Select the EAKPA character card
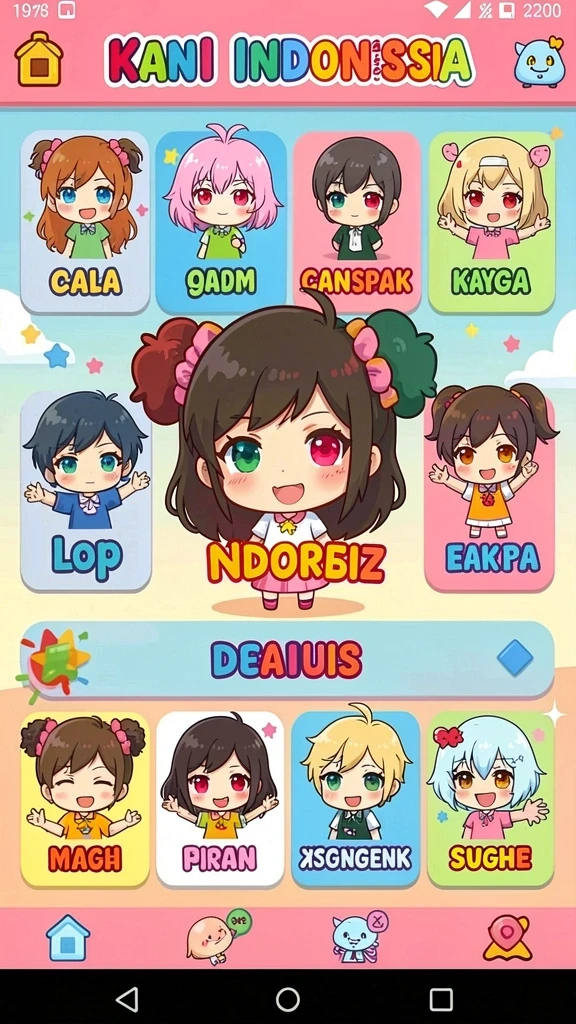576x1024 pixels. 490,491
